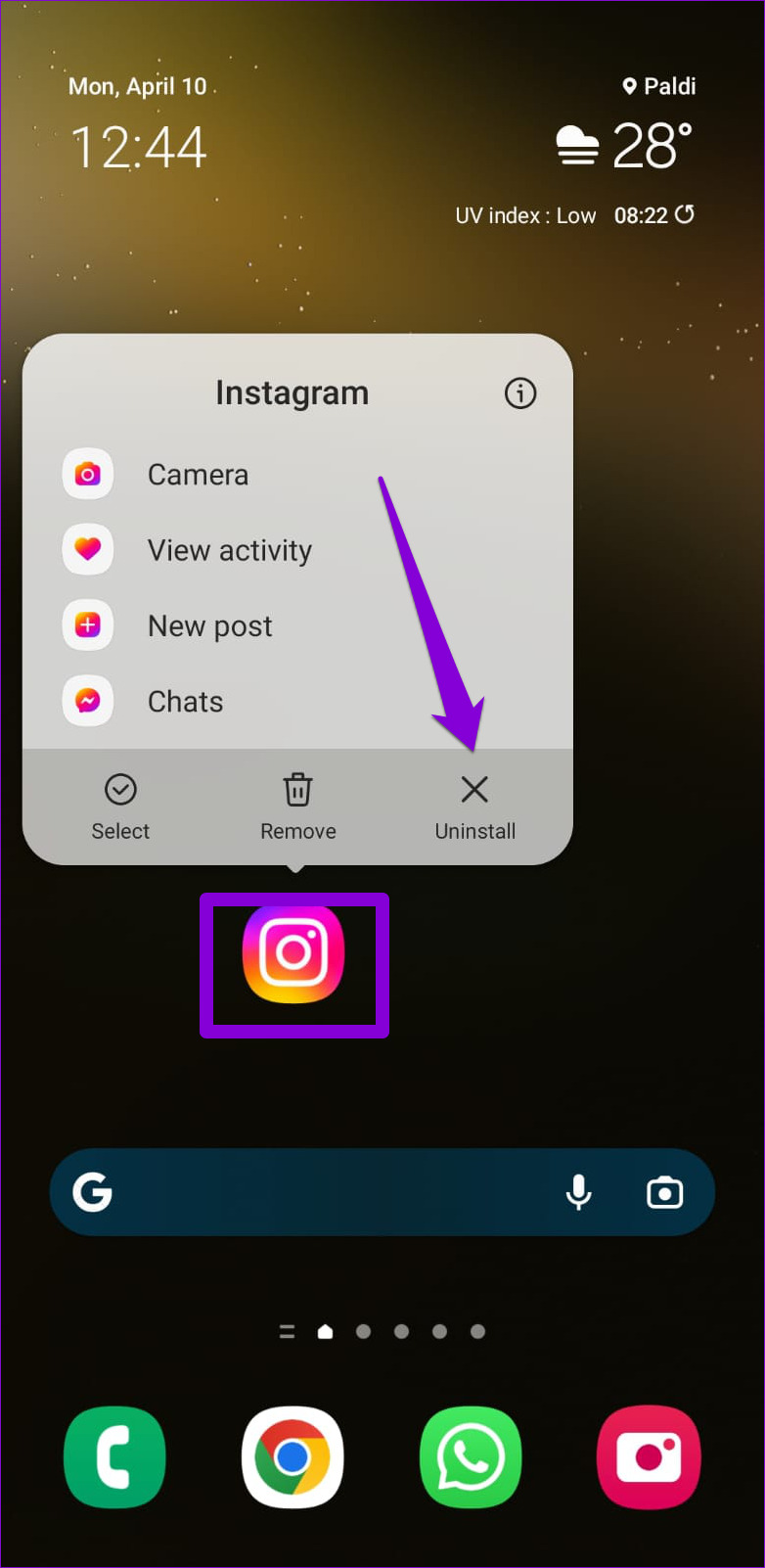Open the date and clock widget
The image size is (765, 1568).
138,125
